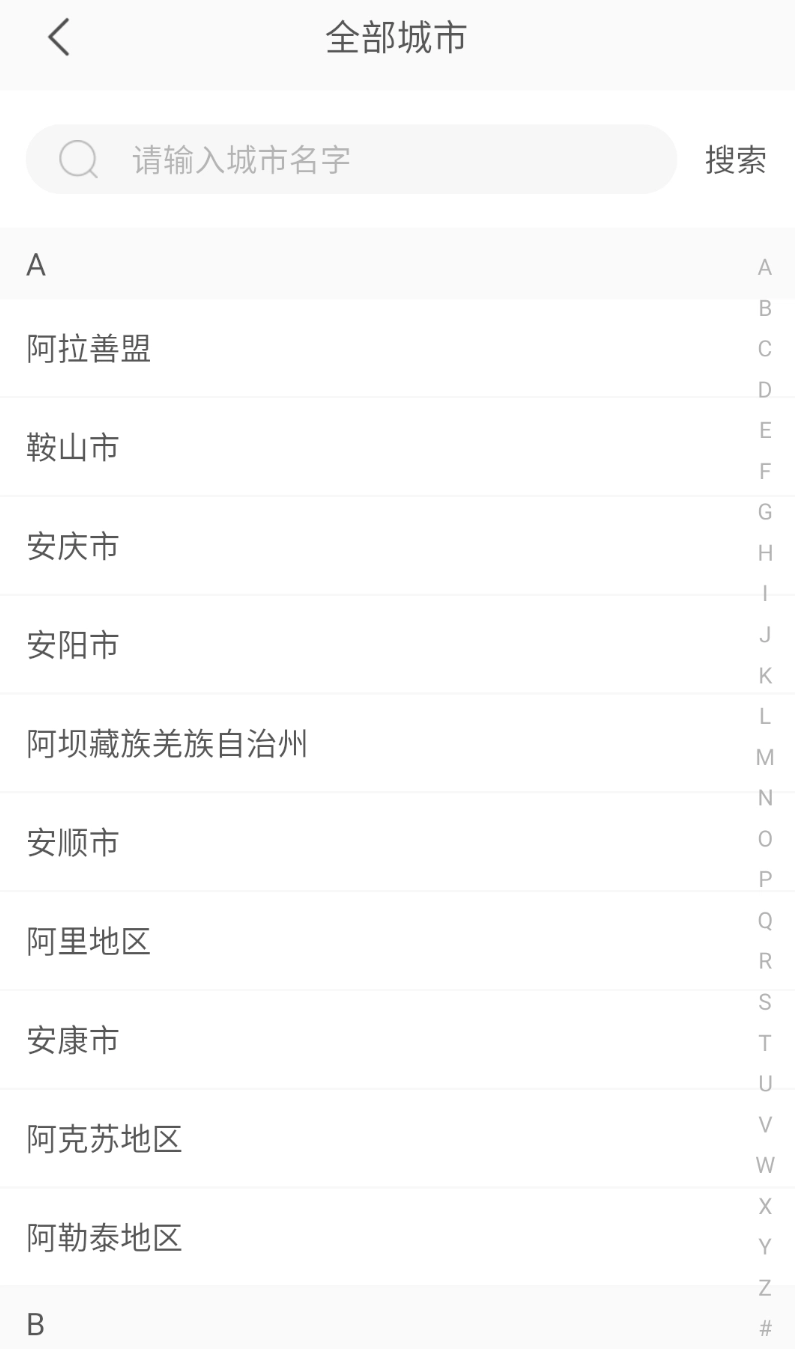Pick 安康市 as the city
The width and height of the screenshot is (795, 1349).
coord(73,1040)
